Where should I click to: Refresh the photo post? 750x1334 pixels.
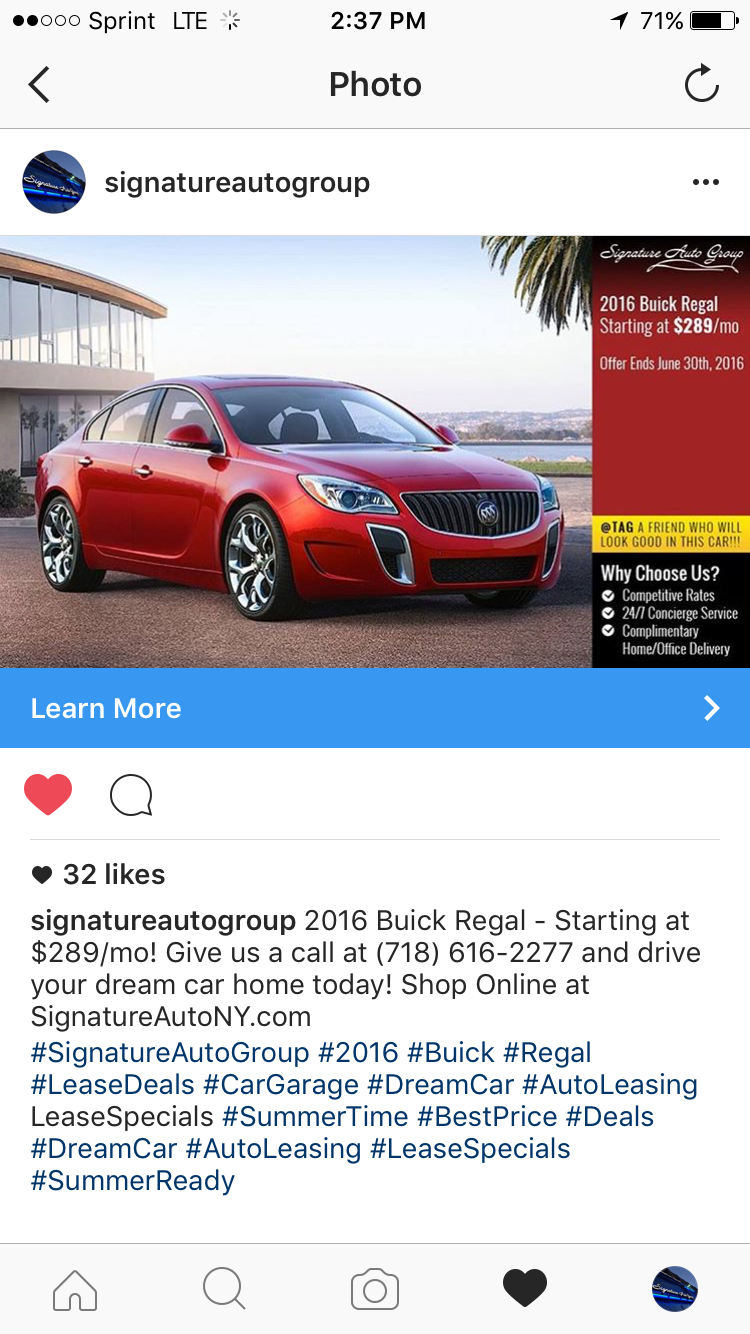pos(701,84)
